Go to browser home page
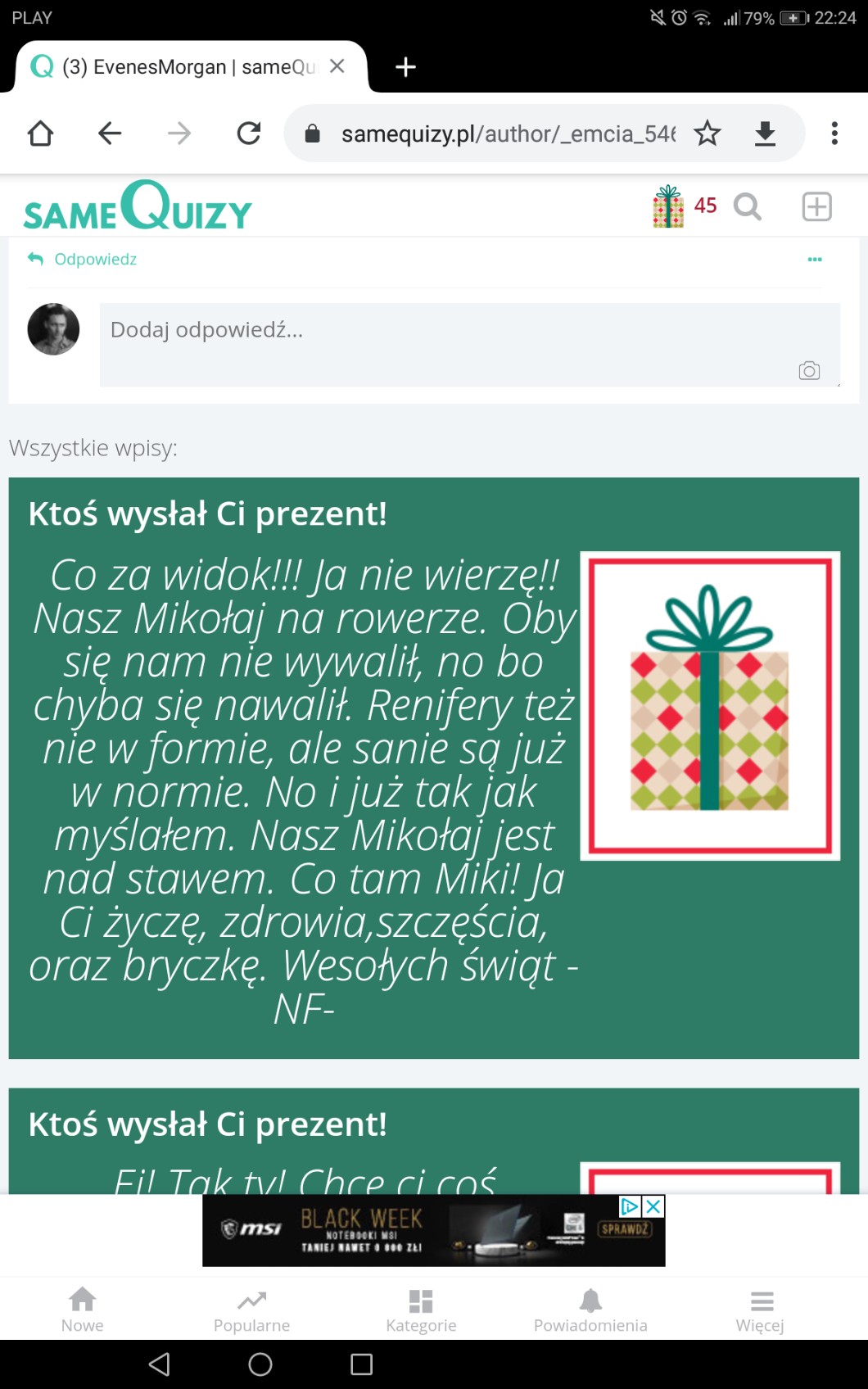This screenshot has height=1389, width=868. pyautogui.click(x=40, y=133)
